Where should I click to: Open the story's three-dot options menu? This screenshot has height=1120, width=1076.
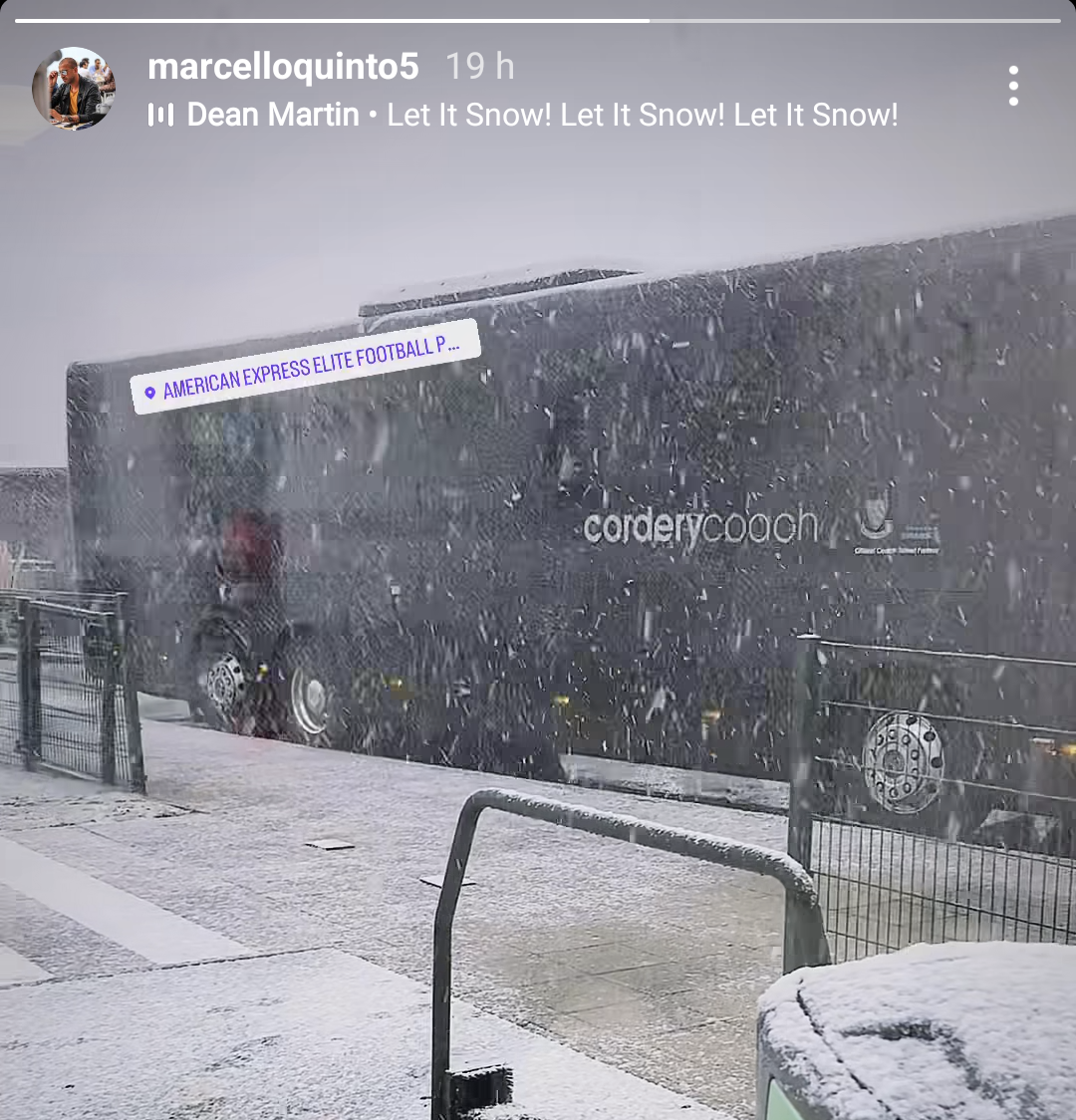(1013, 87)
